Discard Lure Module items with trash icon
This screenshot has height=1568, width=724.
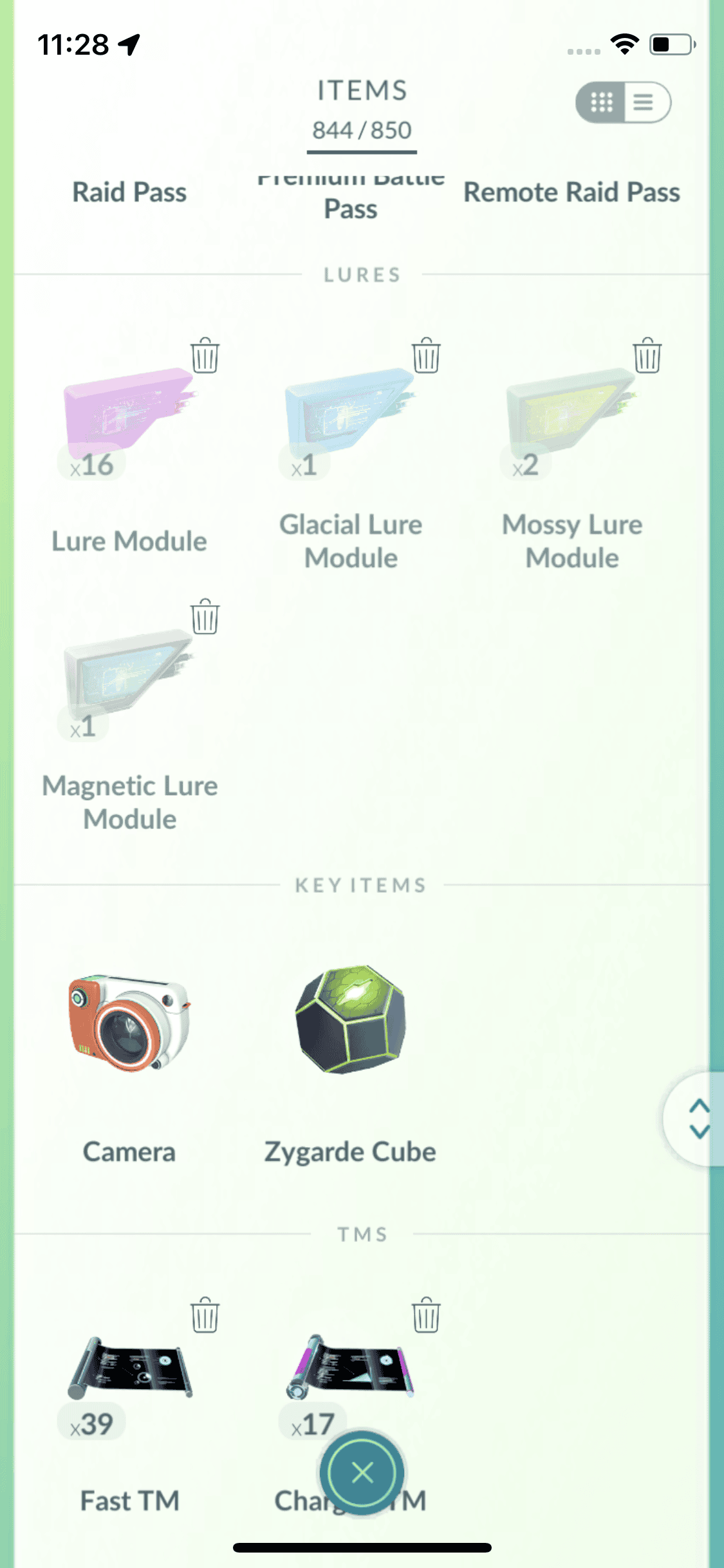(x=205, y=355)
